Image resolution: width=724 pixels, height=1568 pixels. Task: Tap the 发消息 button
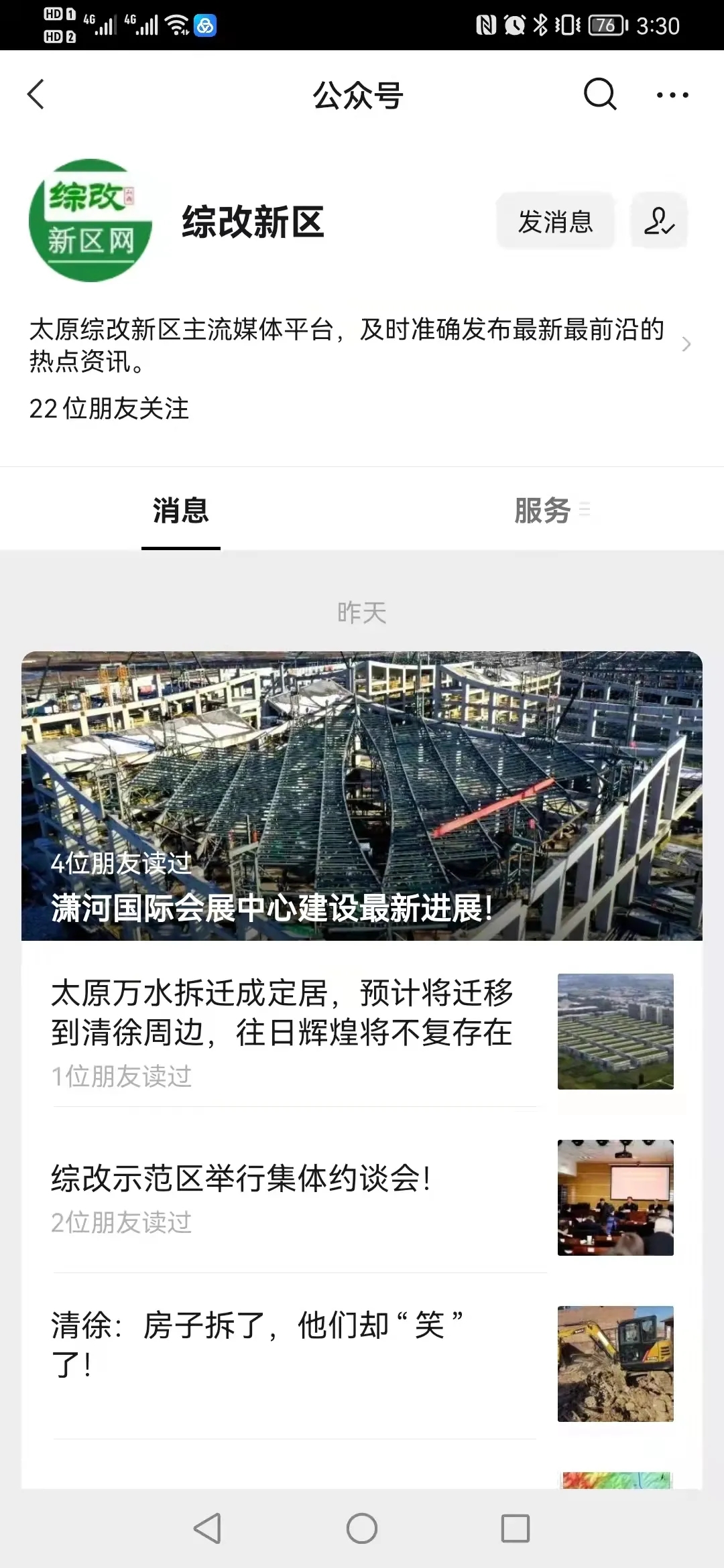click(555, 222)
